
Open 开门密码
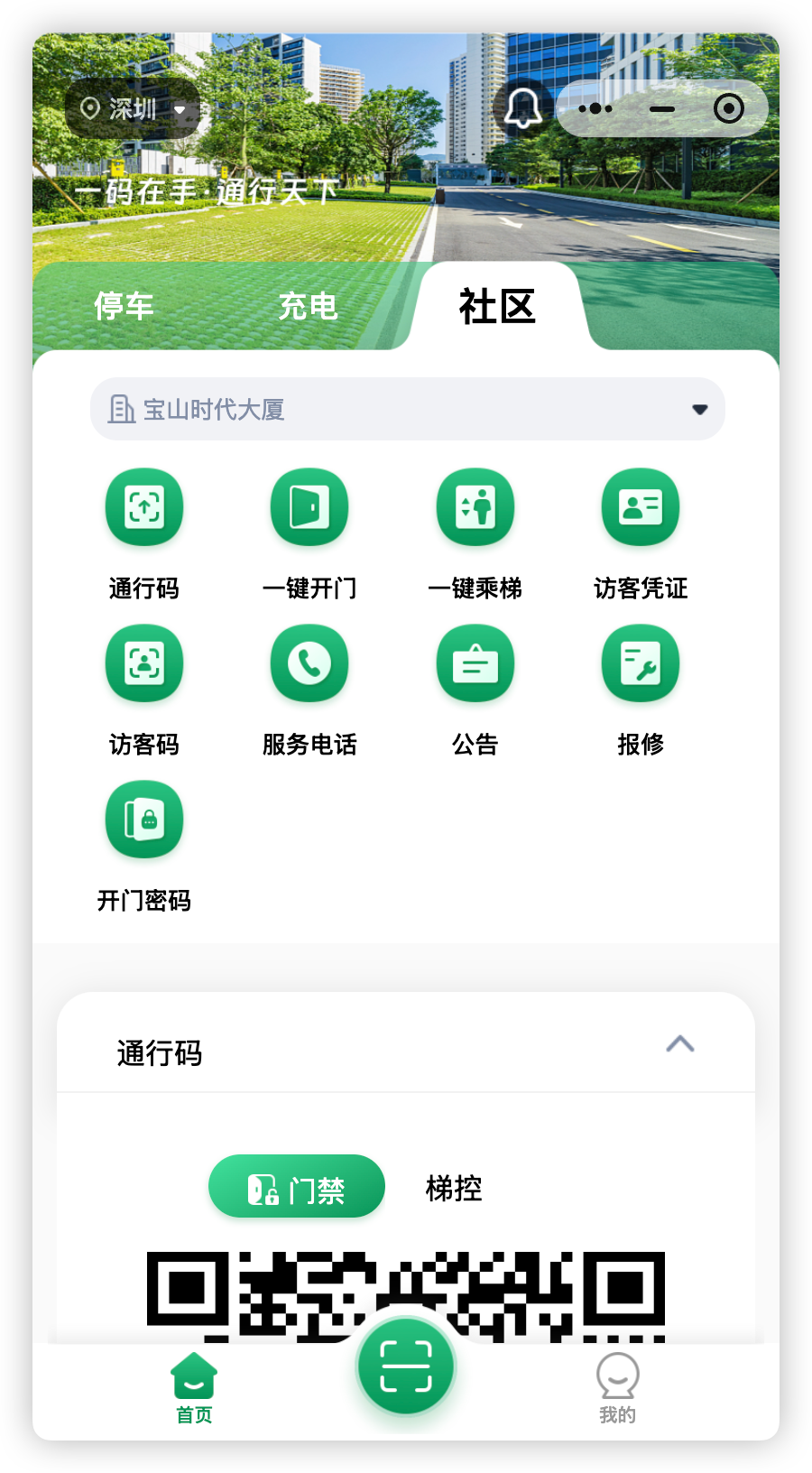click(144, 820)
